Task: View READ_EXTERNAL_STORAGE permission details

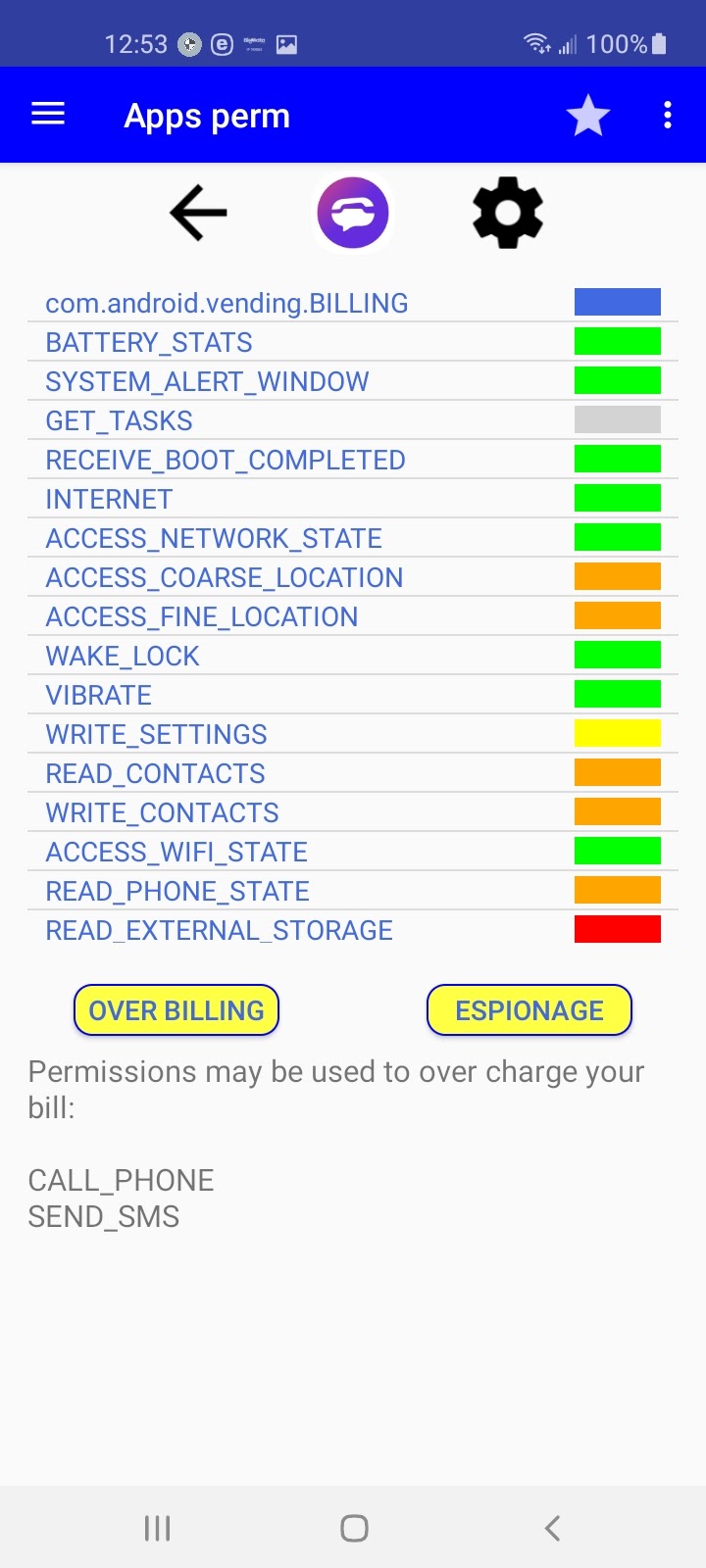Action: 219,930
